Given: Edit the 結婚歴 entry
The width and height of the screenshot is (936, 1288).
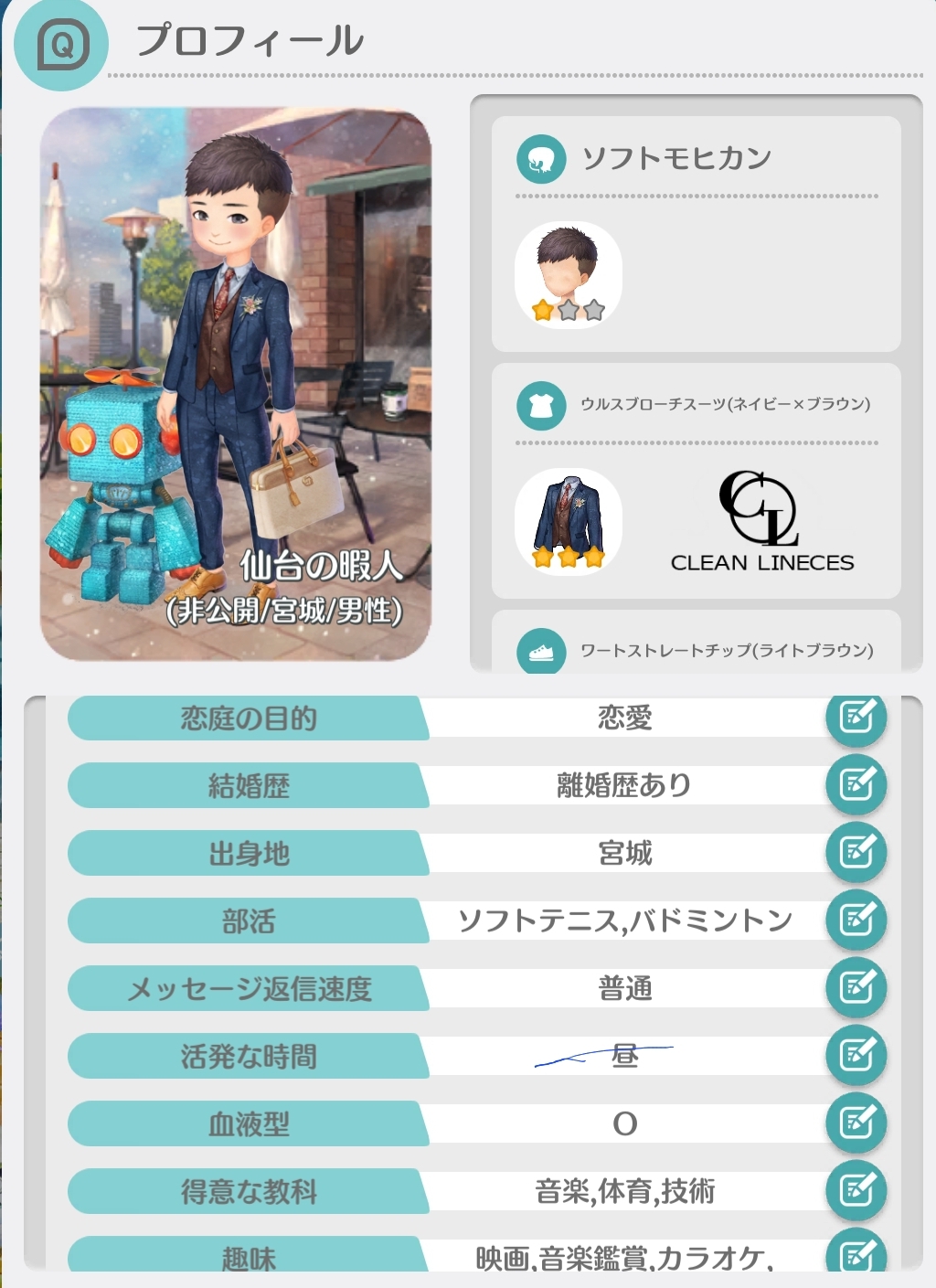Looking at the screenshot, I should [856, 784].
